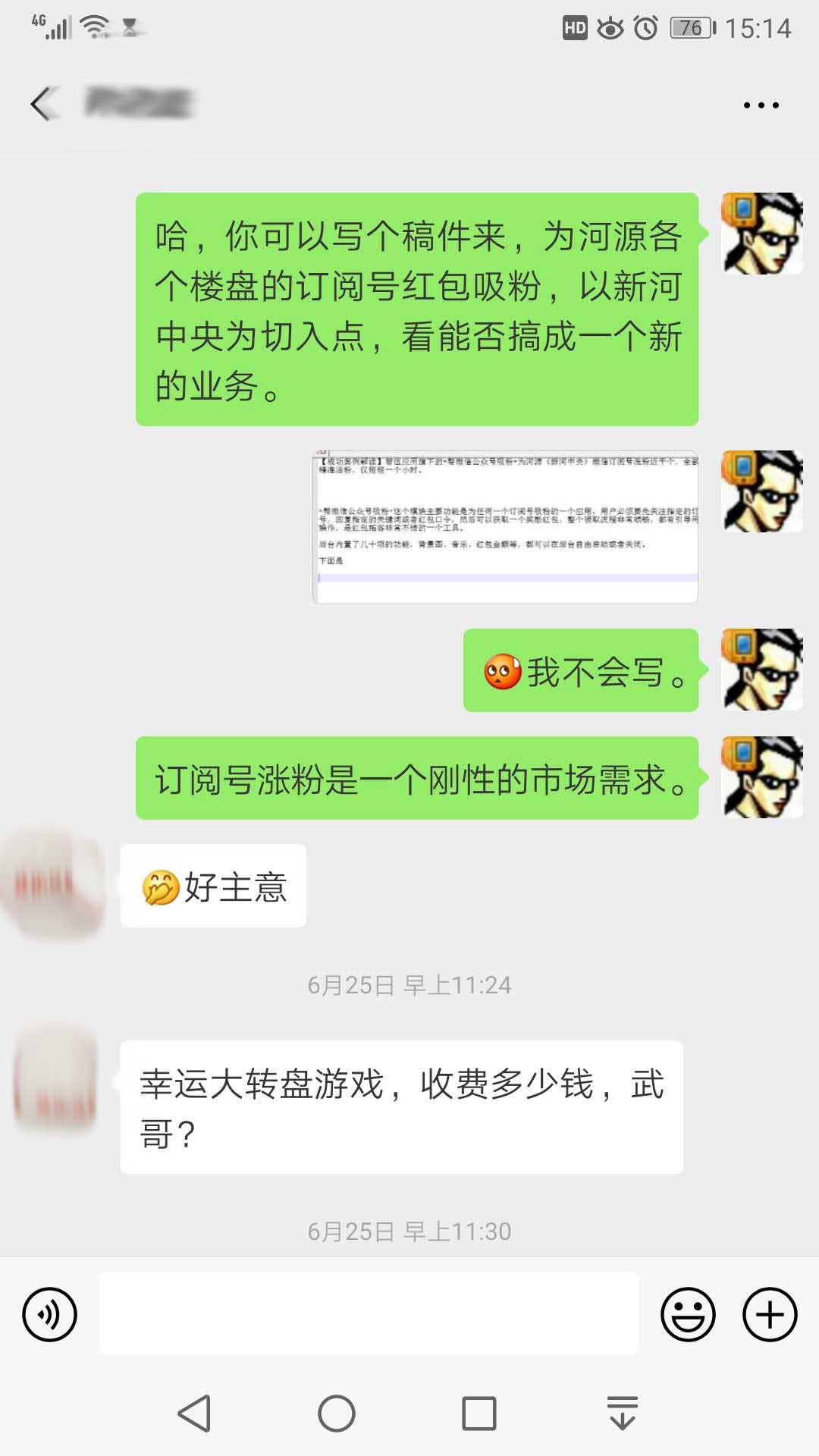The height and width of the screenshot is (1456, 819).
Task: Tap system navigation back button
Action: click(x=194, y=1414)
